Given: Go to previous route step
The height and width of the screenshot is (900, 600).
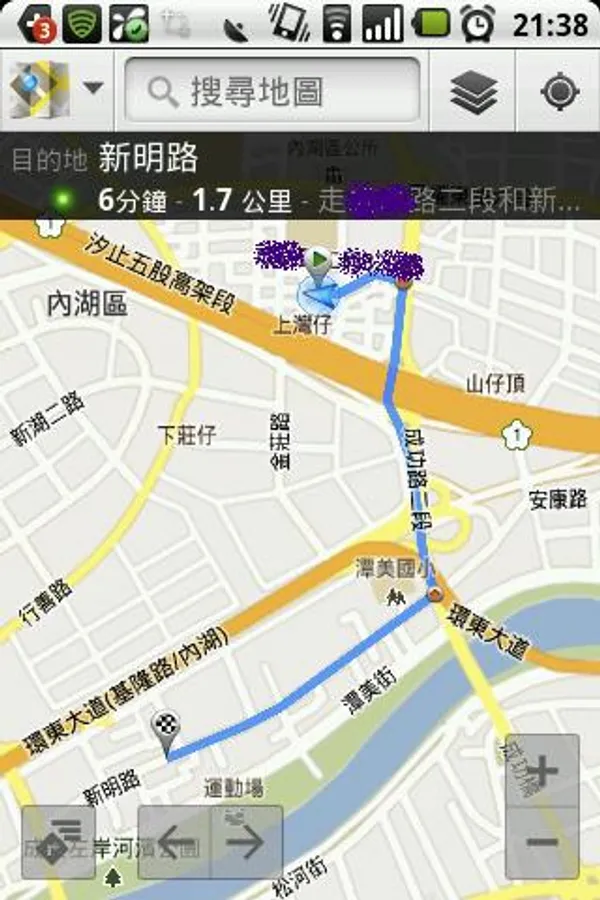Looking at the screenshot, I should [x=175, y=842].
